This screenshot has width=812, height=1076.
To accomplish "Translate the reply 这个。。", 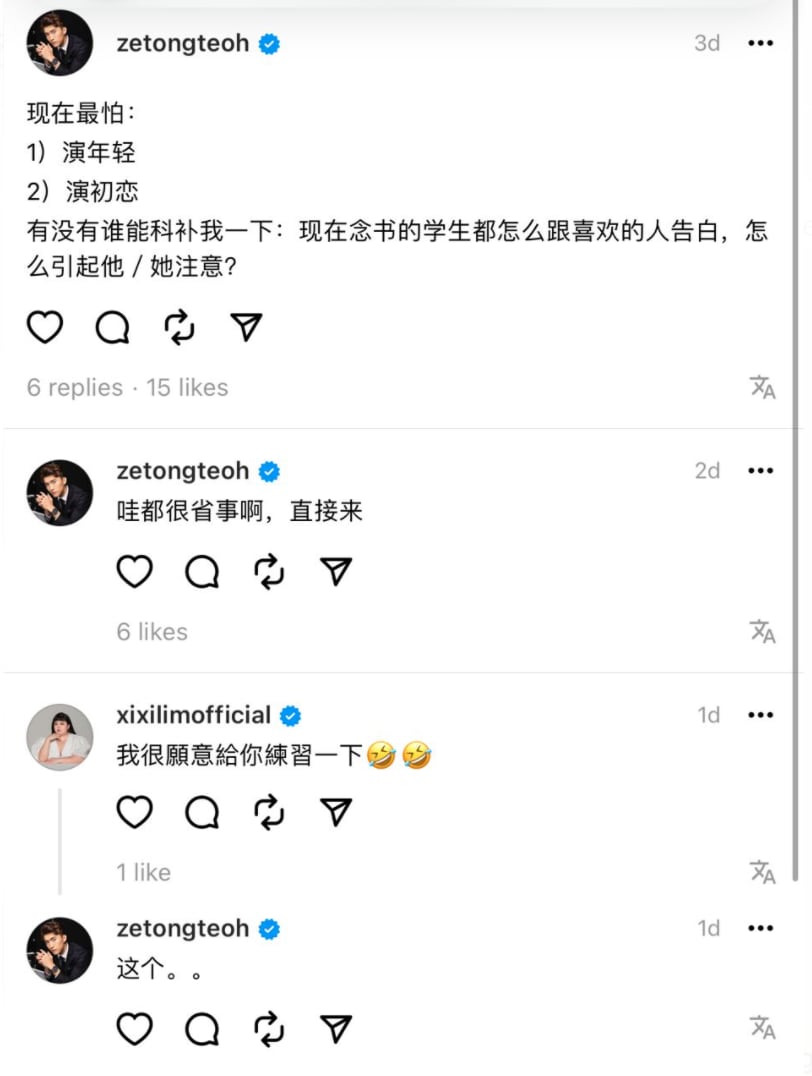I will (x=763, y=1027).
